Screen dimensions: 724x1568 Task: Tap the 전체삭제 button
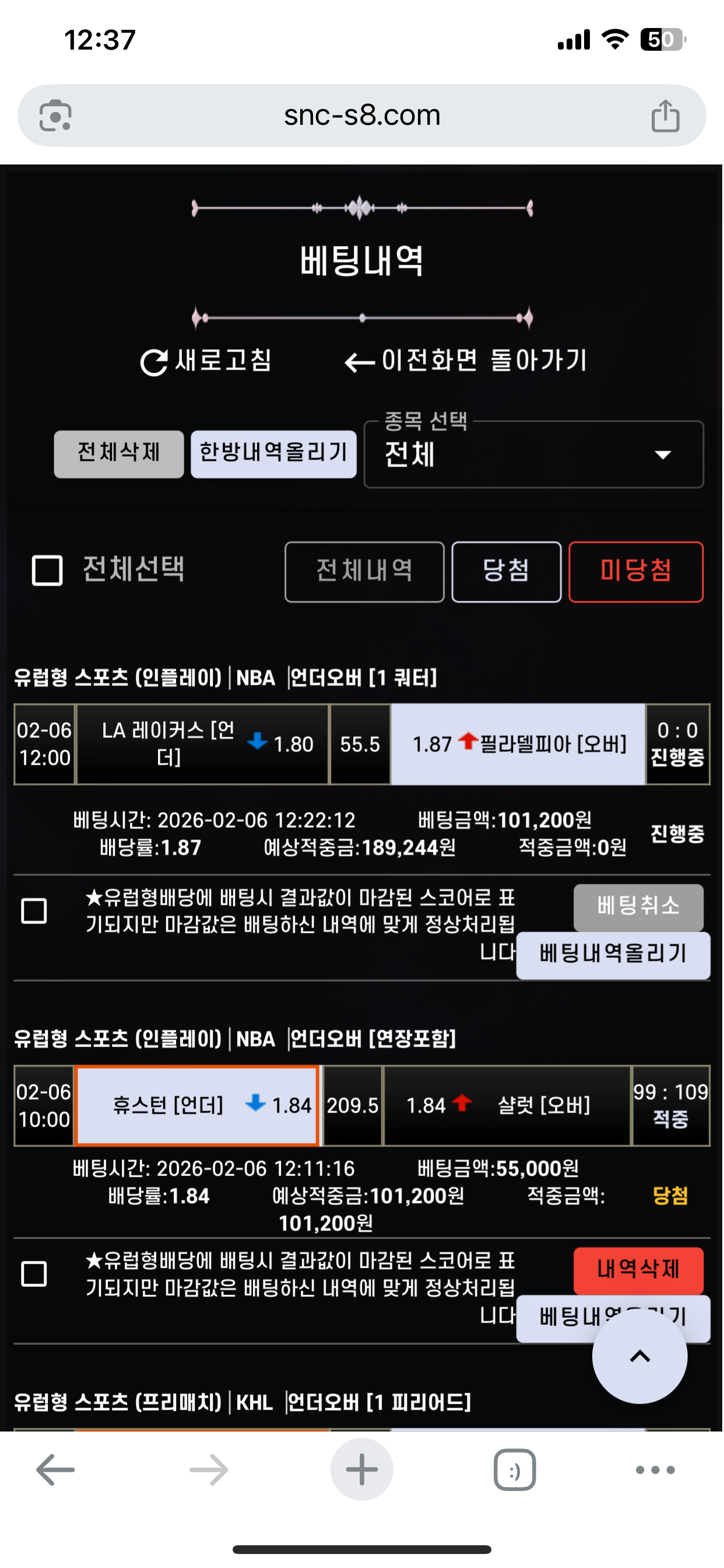(x=119, y=454)
